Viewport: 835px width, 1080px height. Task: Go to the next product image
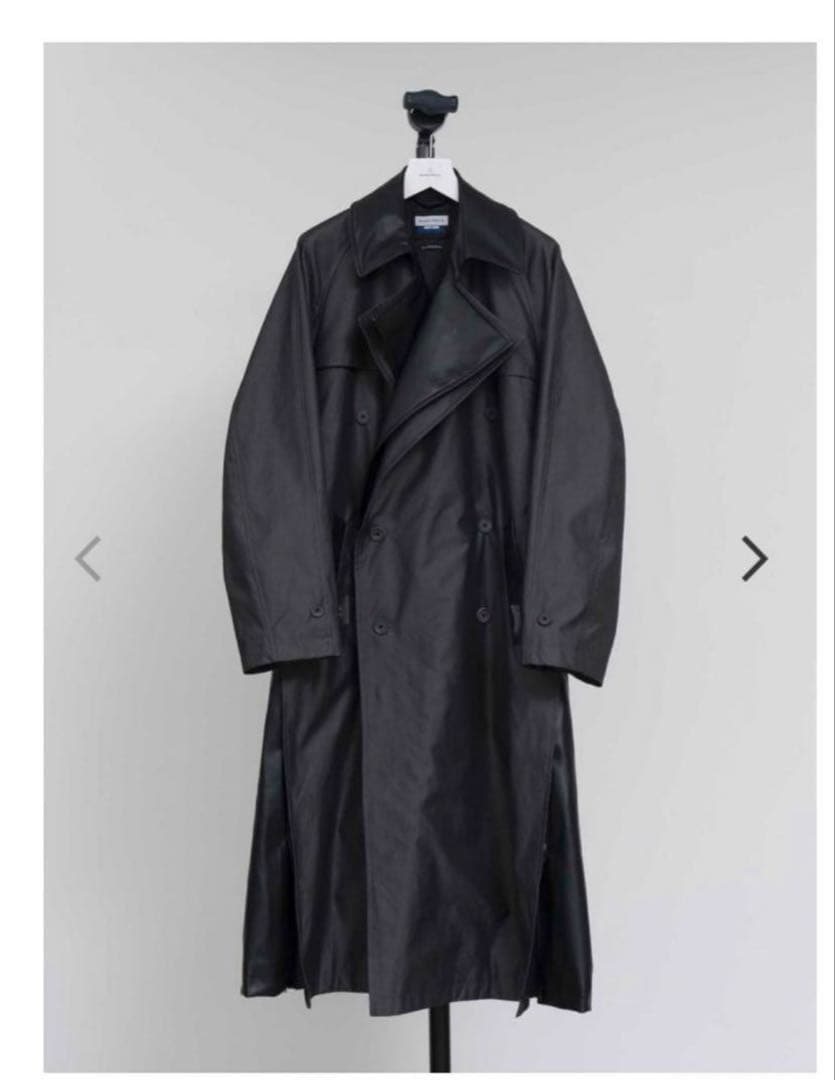(x=754, y=558)
